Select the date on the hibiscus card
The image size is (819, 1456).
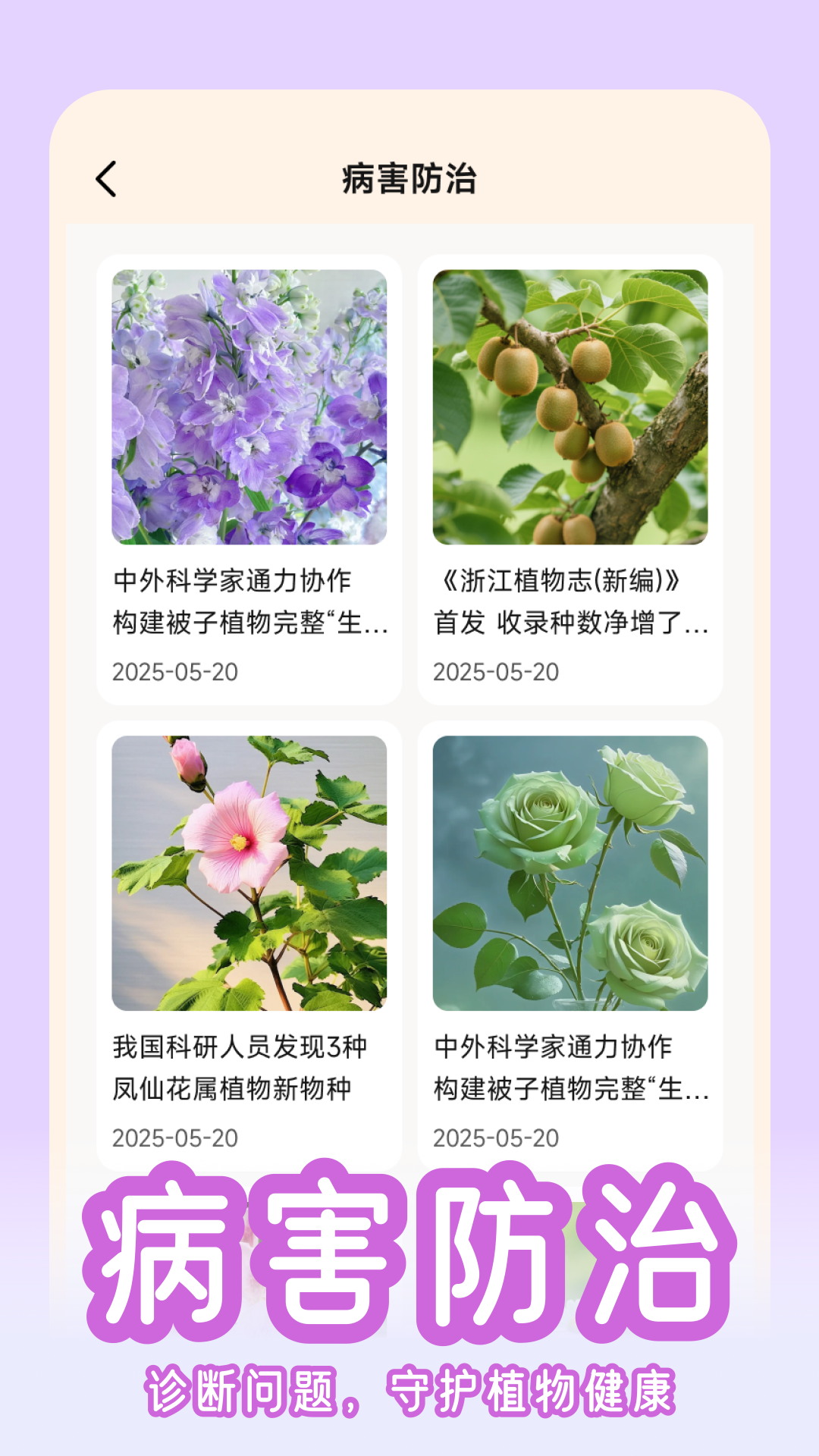click(x=178, y=1136)
